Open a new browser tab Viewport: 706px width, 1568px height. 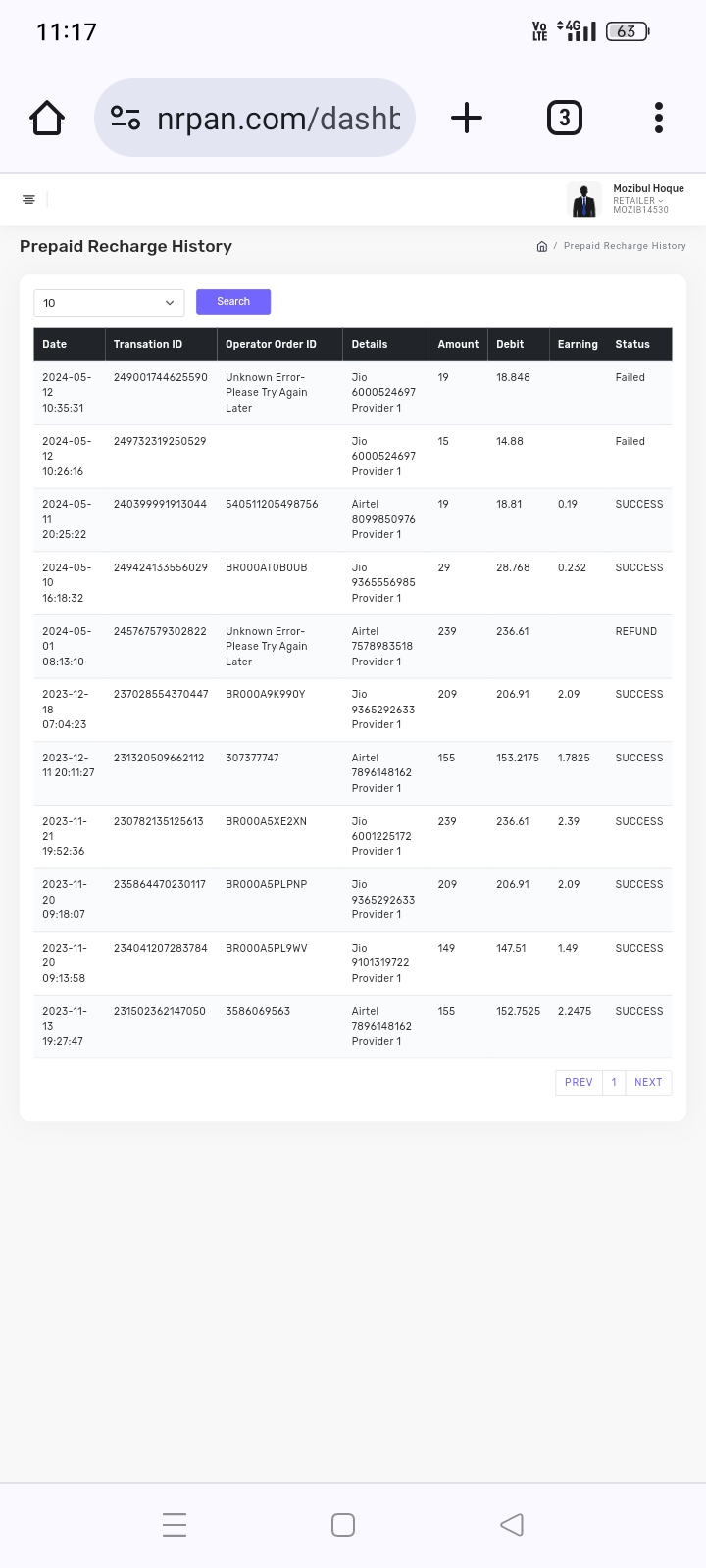(467, 119)
